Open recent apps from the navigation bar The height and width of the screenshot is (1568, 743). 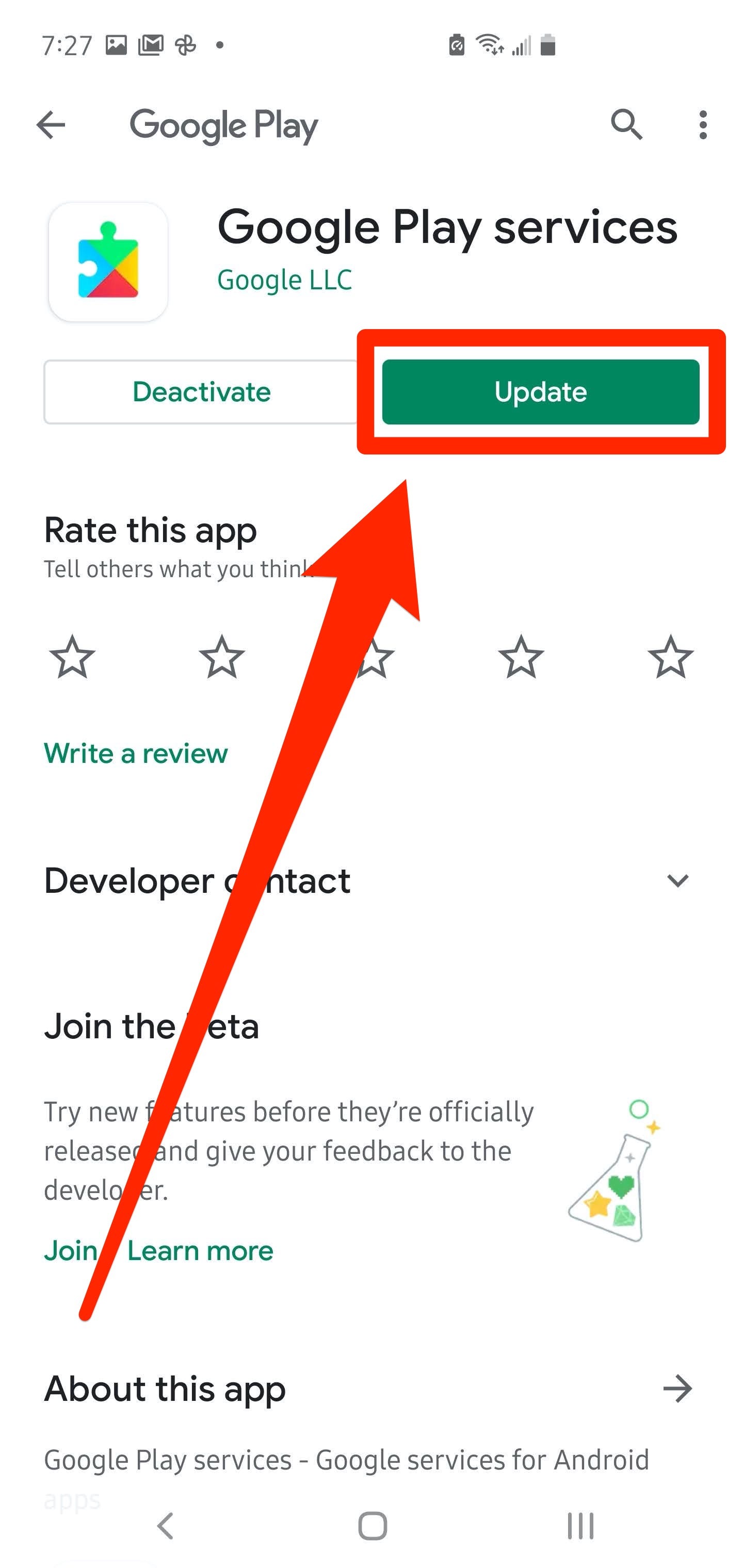click(x=580, y=1525)
